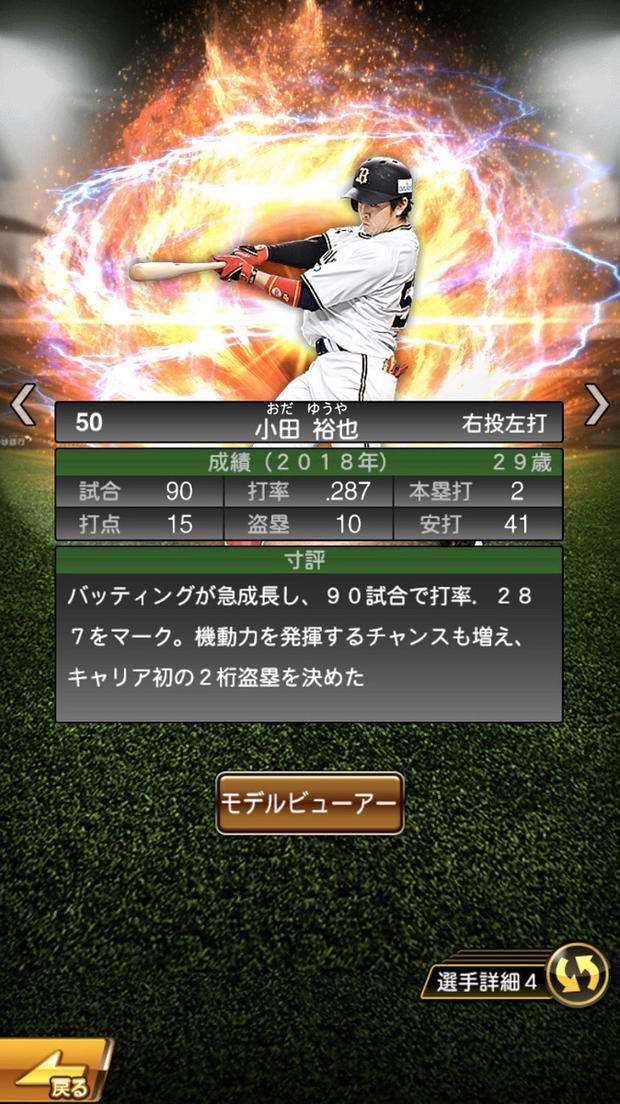Go to the previous player with left arrow
The width and height of the screenshot is (620, 1104).
point(23,404)
